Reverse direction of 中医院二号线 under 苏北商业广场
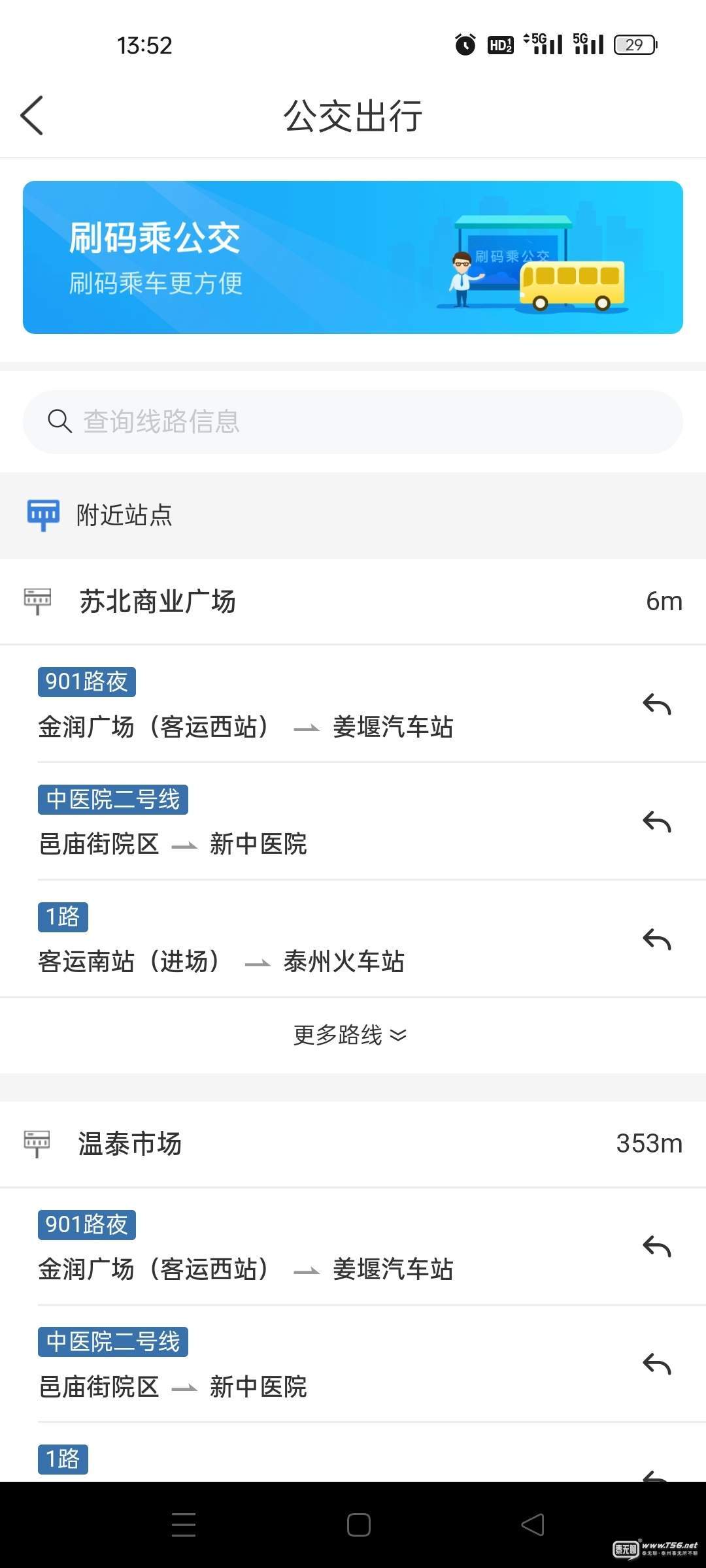 click(x=657, y=822)
